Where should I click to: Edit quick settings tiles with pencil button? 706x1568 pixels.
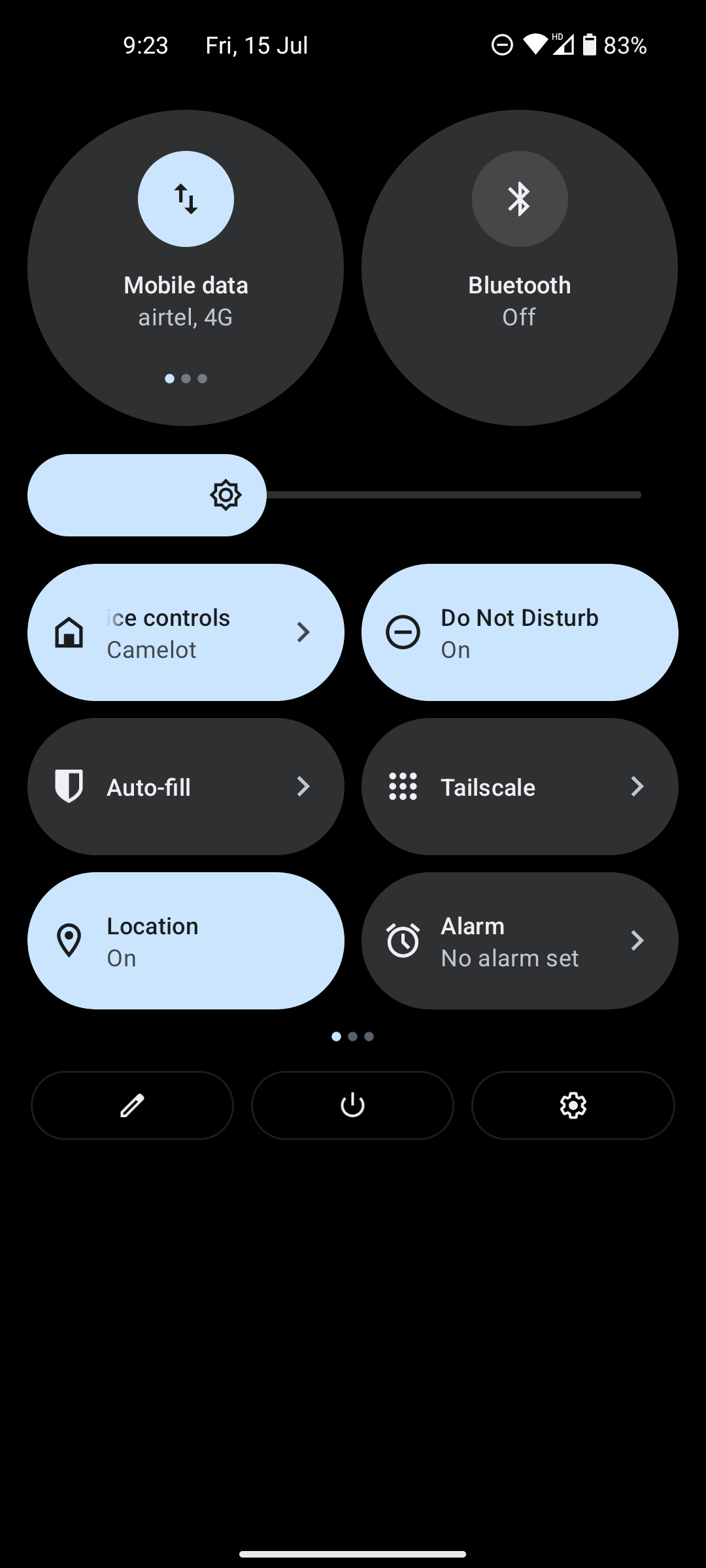(132, 1105)
